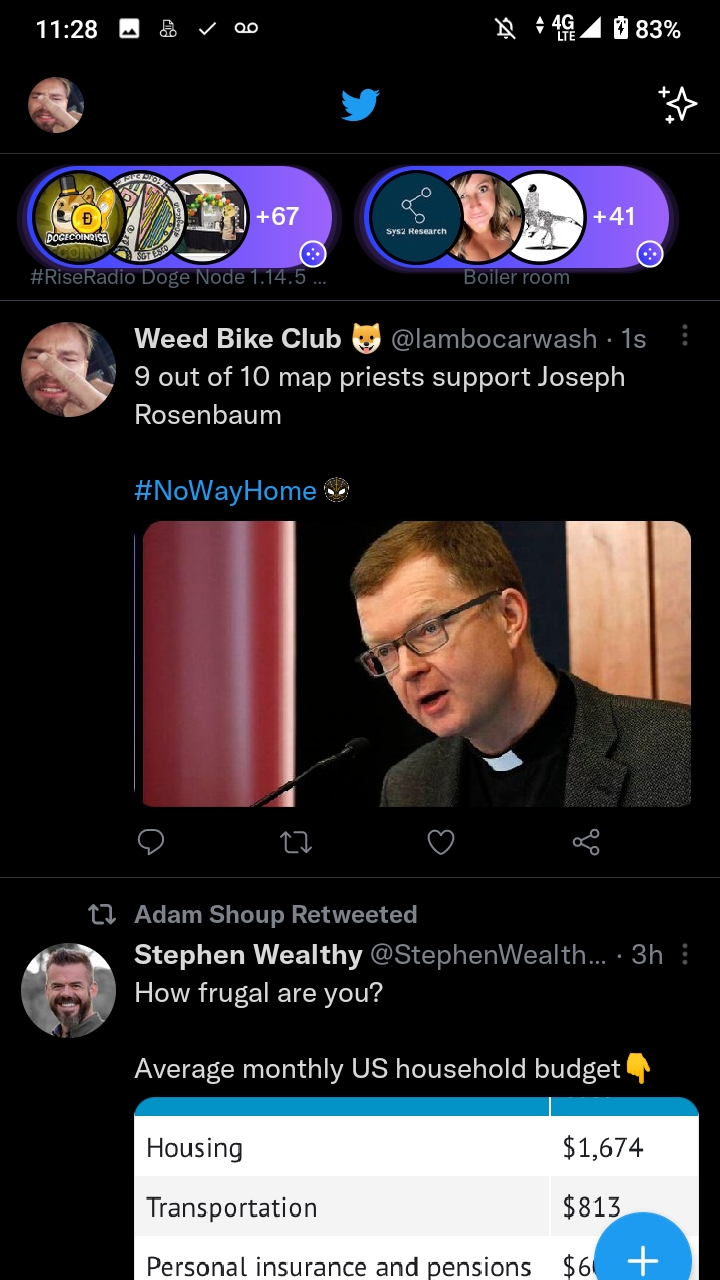The width and height of the screenshot is (720, 1280).
Task: Open the profile avatar drawer menu
Action: (56, 105)
